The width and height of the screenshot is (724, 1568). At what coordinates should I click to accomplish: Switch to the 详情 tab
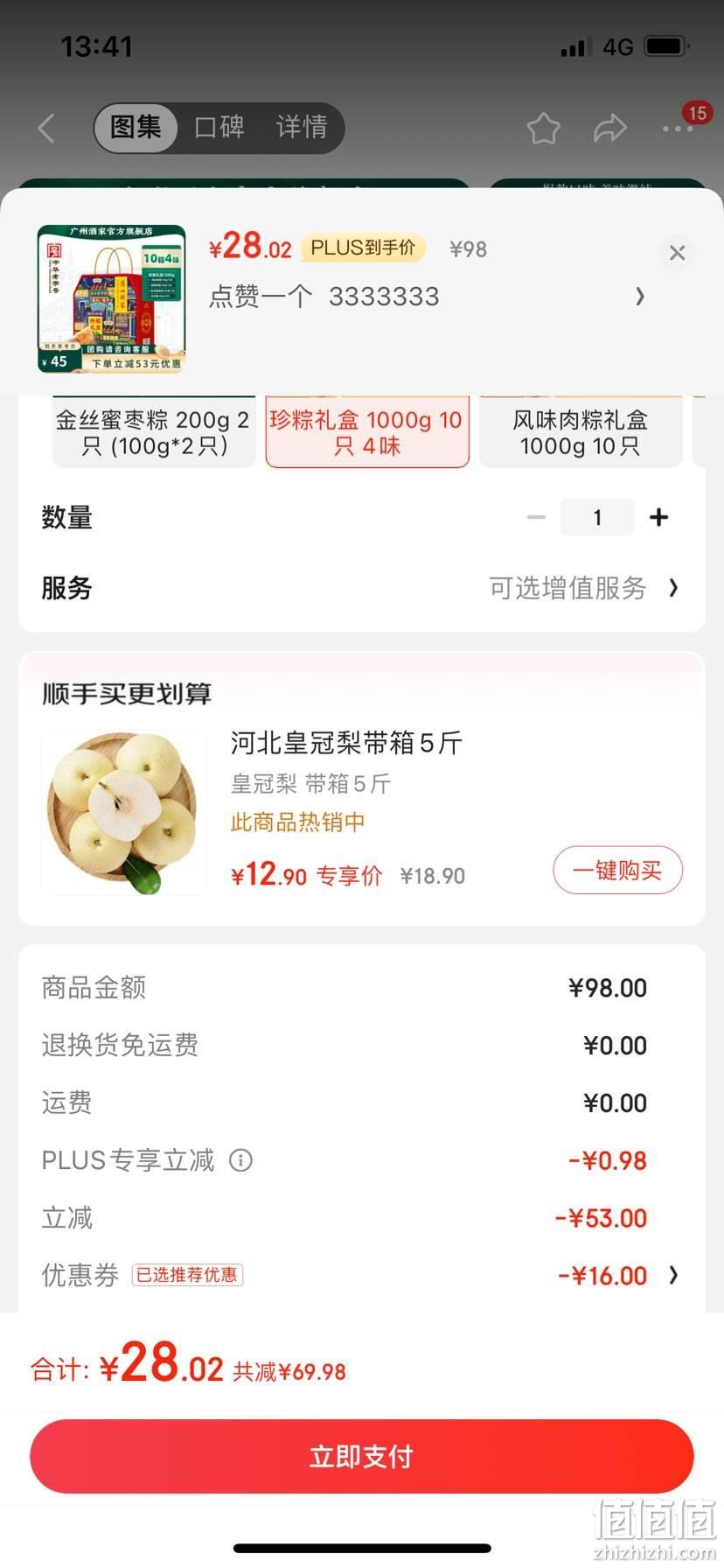302,128
